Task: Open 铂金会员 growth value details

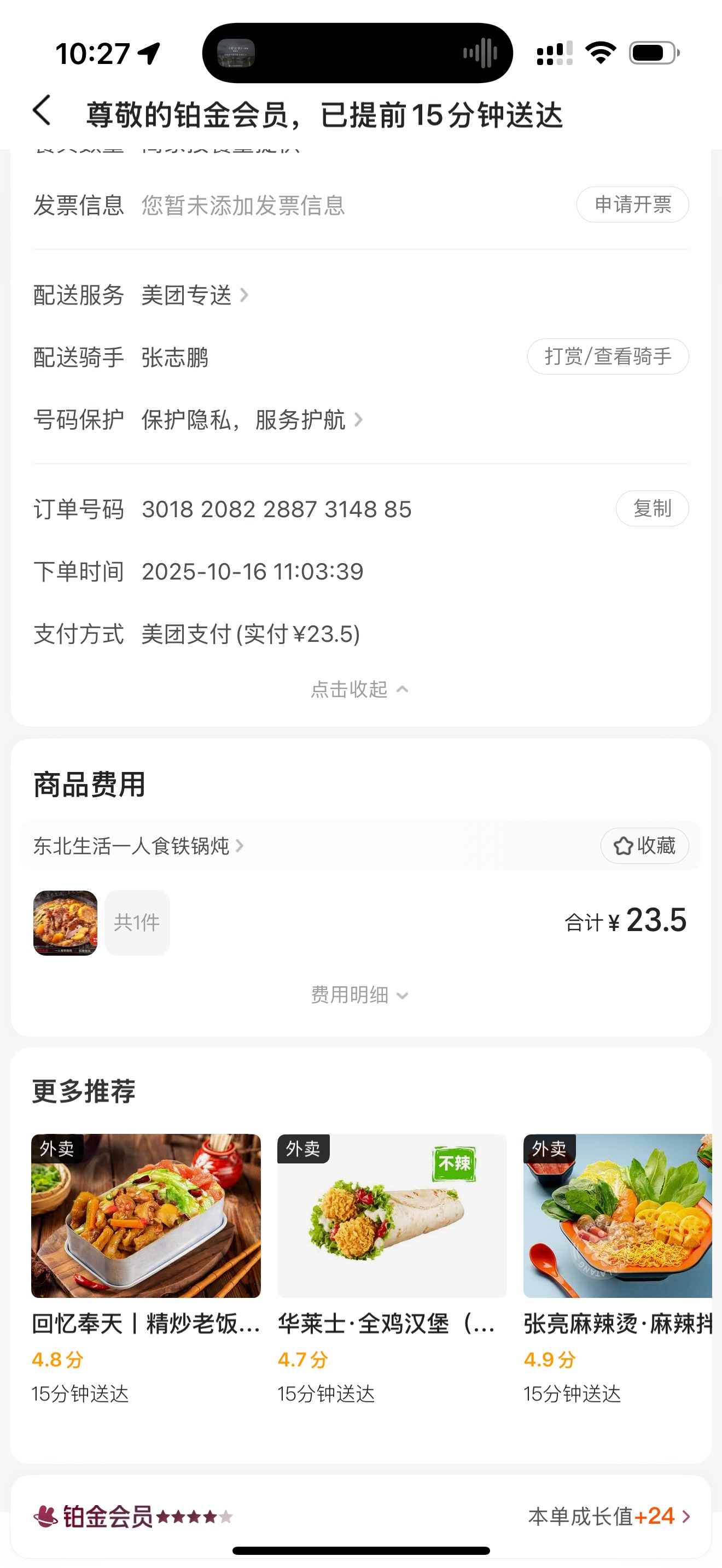Action: pyautogui.click(x=609, y=1516)
